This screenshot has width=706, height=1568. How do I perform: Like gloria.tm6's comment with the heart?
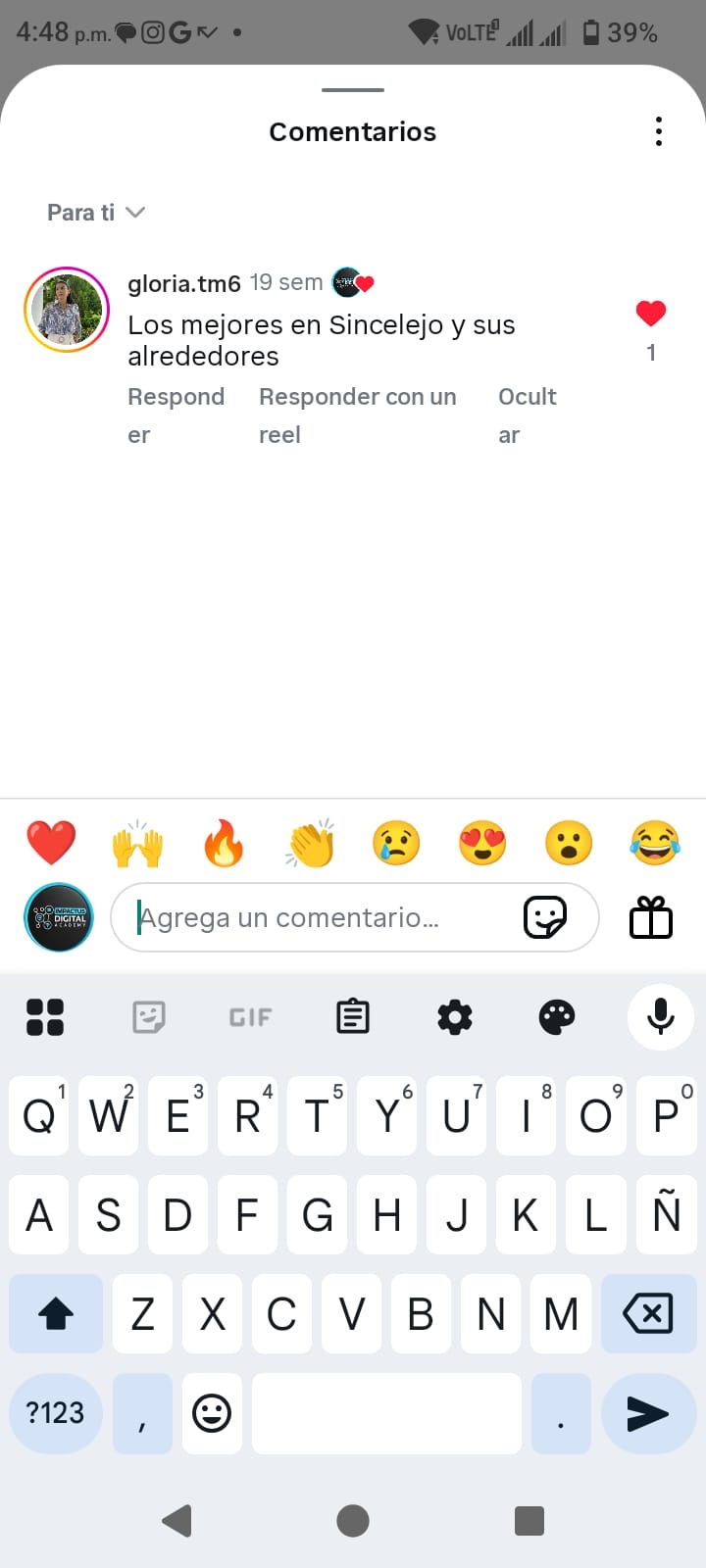pyautogui.click(x=650, y=314)
